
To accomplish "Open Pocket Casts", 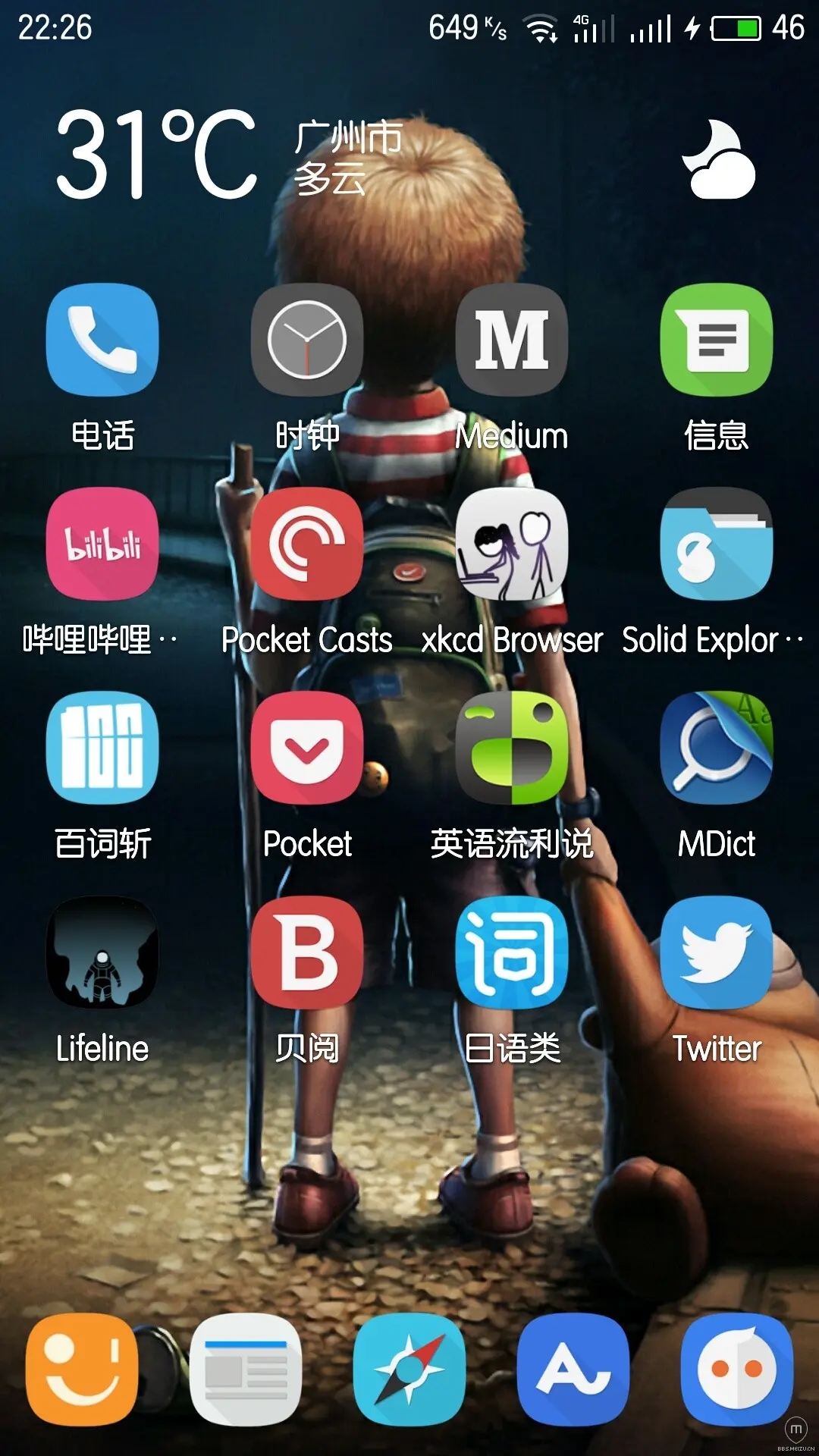I will tap(307, 544).
